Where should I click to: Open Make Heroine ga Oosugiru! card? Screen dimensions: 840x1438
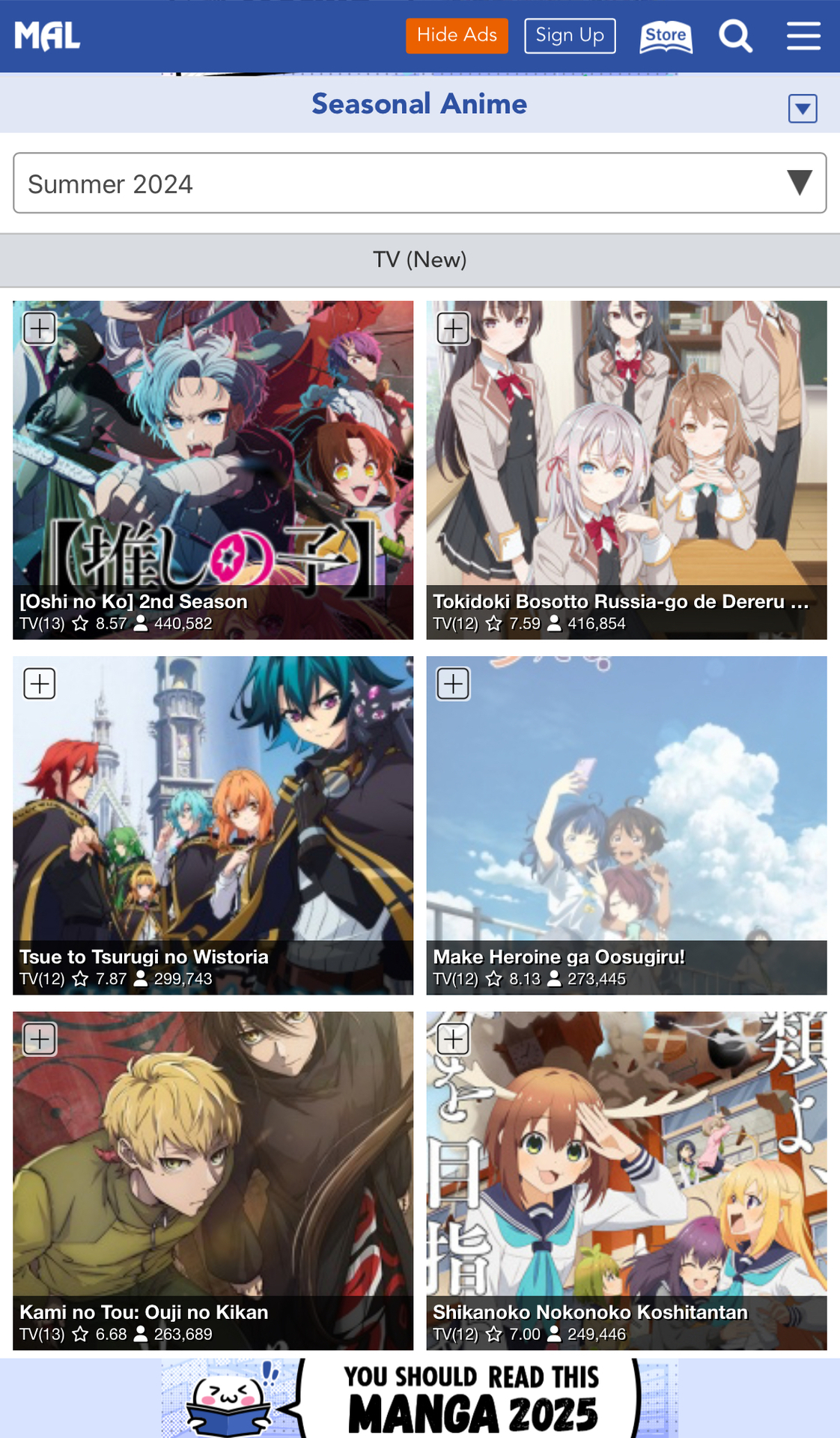point(626,825)
